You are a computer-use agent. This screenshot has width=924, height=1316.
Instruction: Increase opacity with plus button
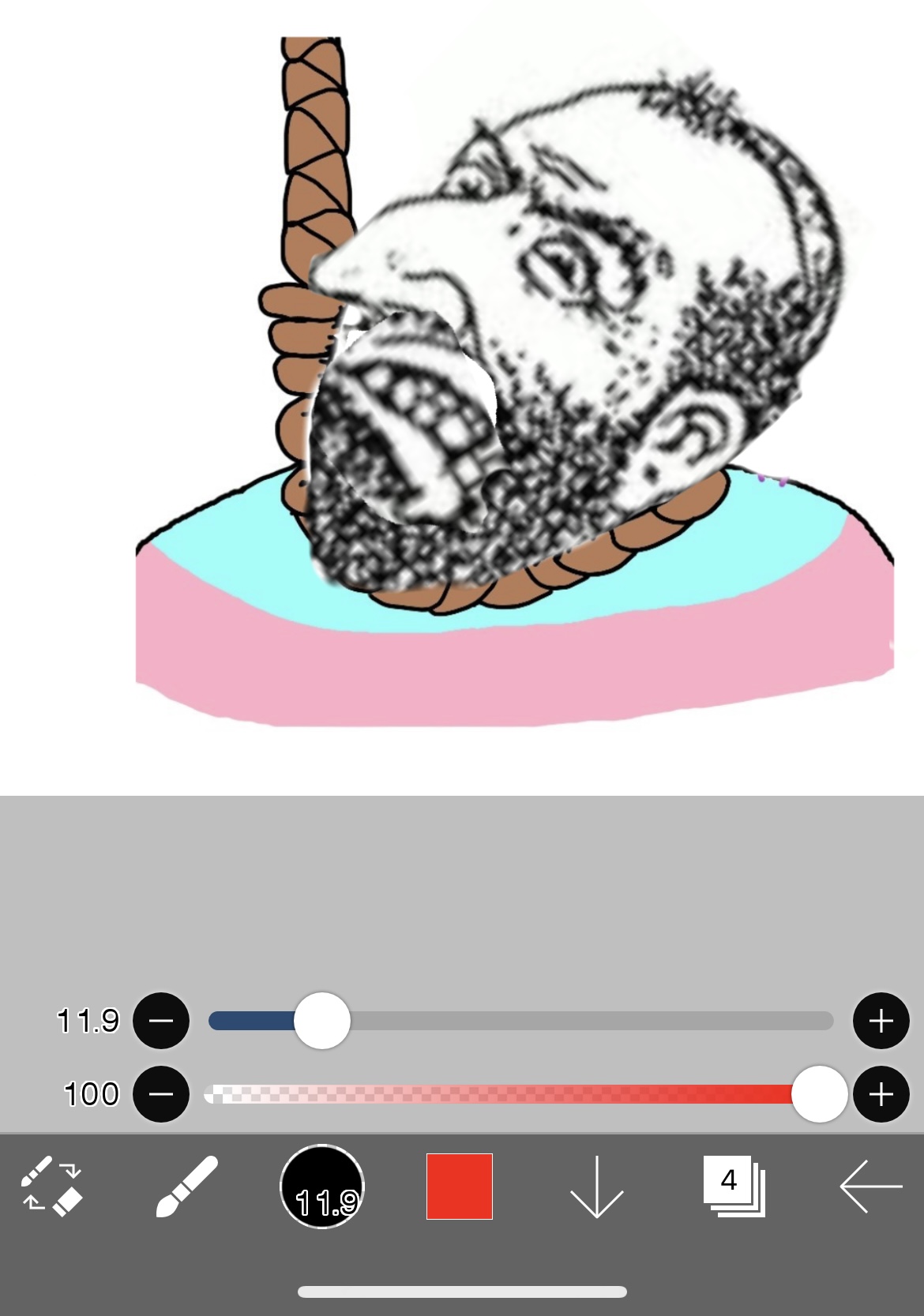(x=881, y=1094)
